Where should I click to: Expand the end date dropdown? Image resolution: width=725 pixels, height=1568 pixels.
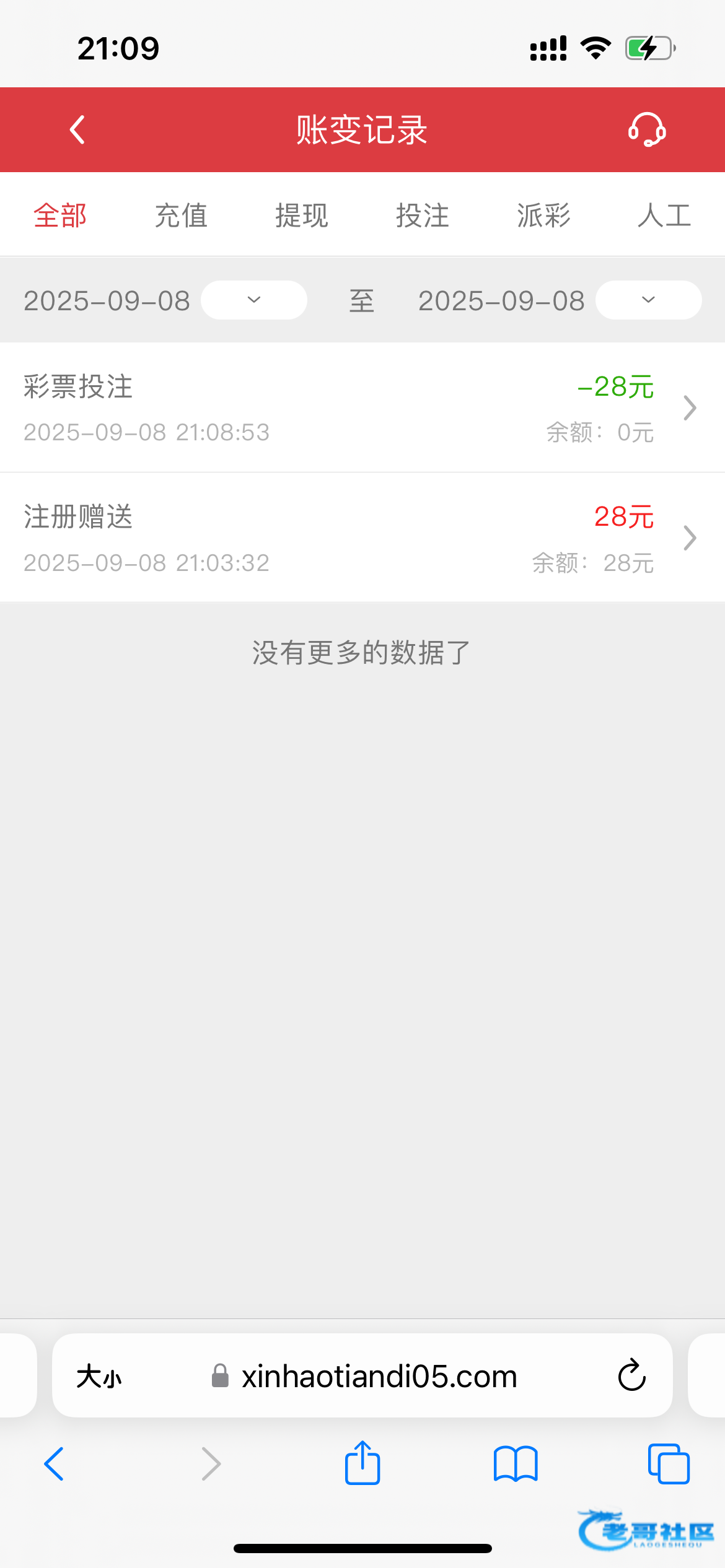[x=648, y=300]
